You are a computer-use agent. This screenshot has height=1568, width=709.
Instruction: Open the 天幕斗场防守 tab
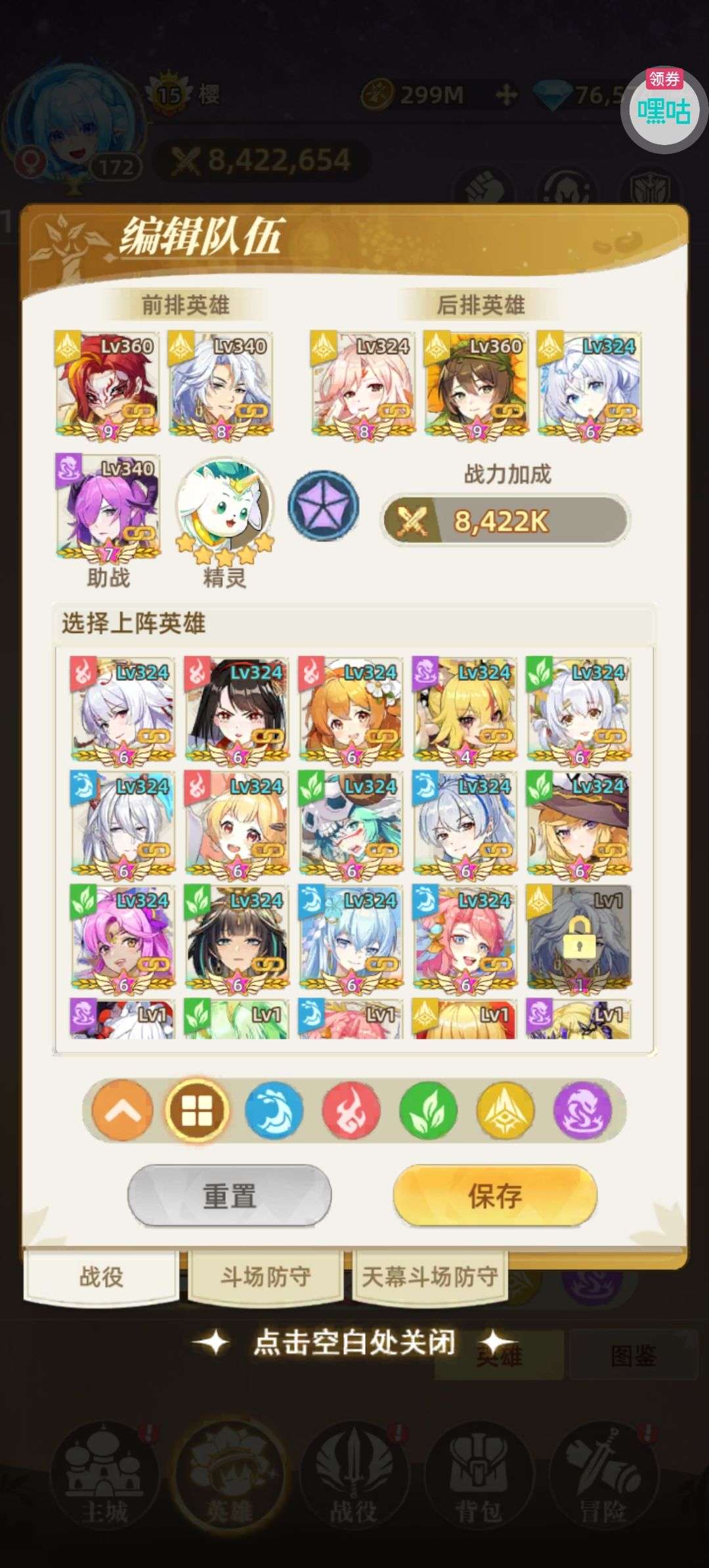tap(430, 1276)
